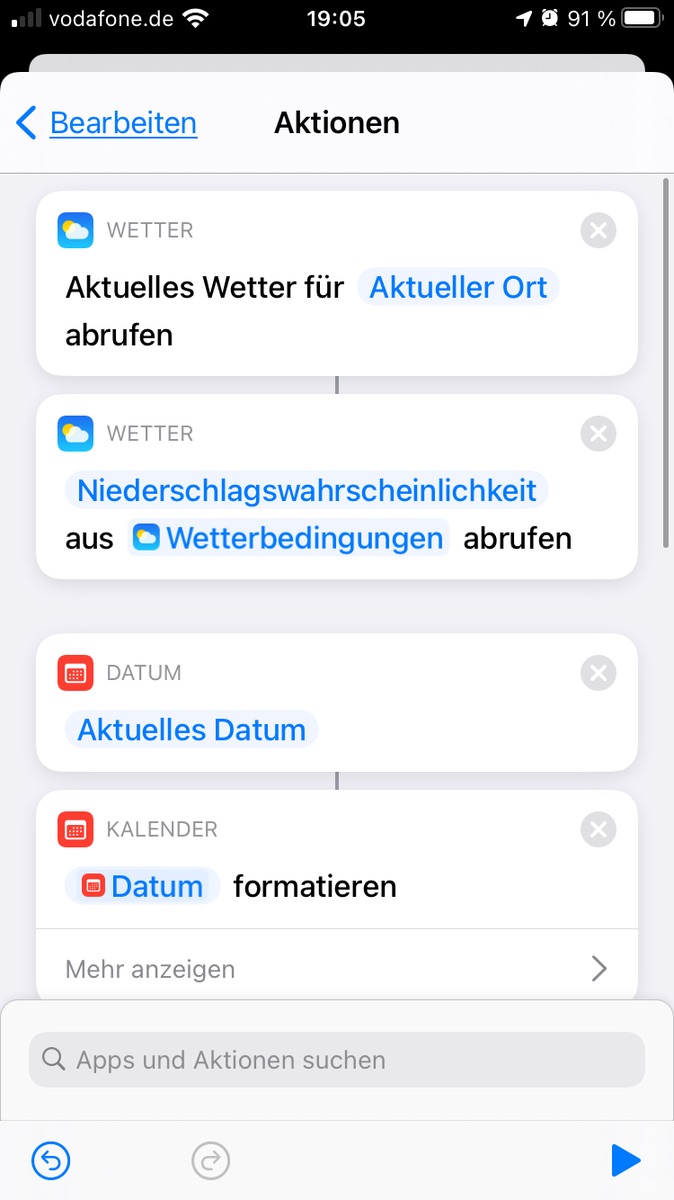This screenshot has width=674, height=1200.
Task: Change the Aktueller Ort parameter
Action: click(x=458, y=288)
